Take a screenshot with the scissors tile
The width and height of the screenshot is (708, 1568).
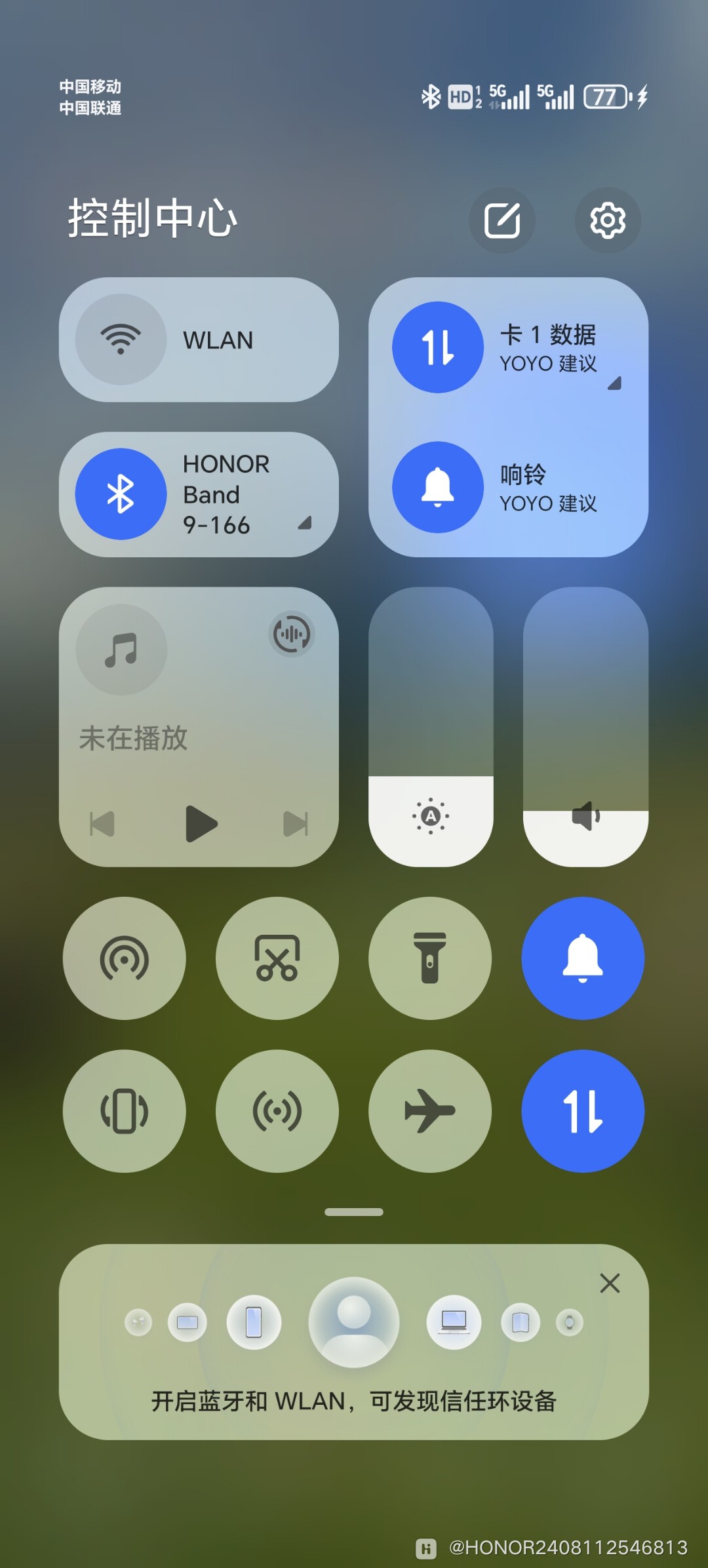coord(277,958)
